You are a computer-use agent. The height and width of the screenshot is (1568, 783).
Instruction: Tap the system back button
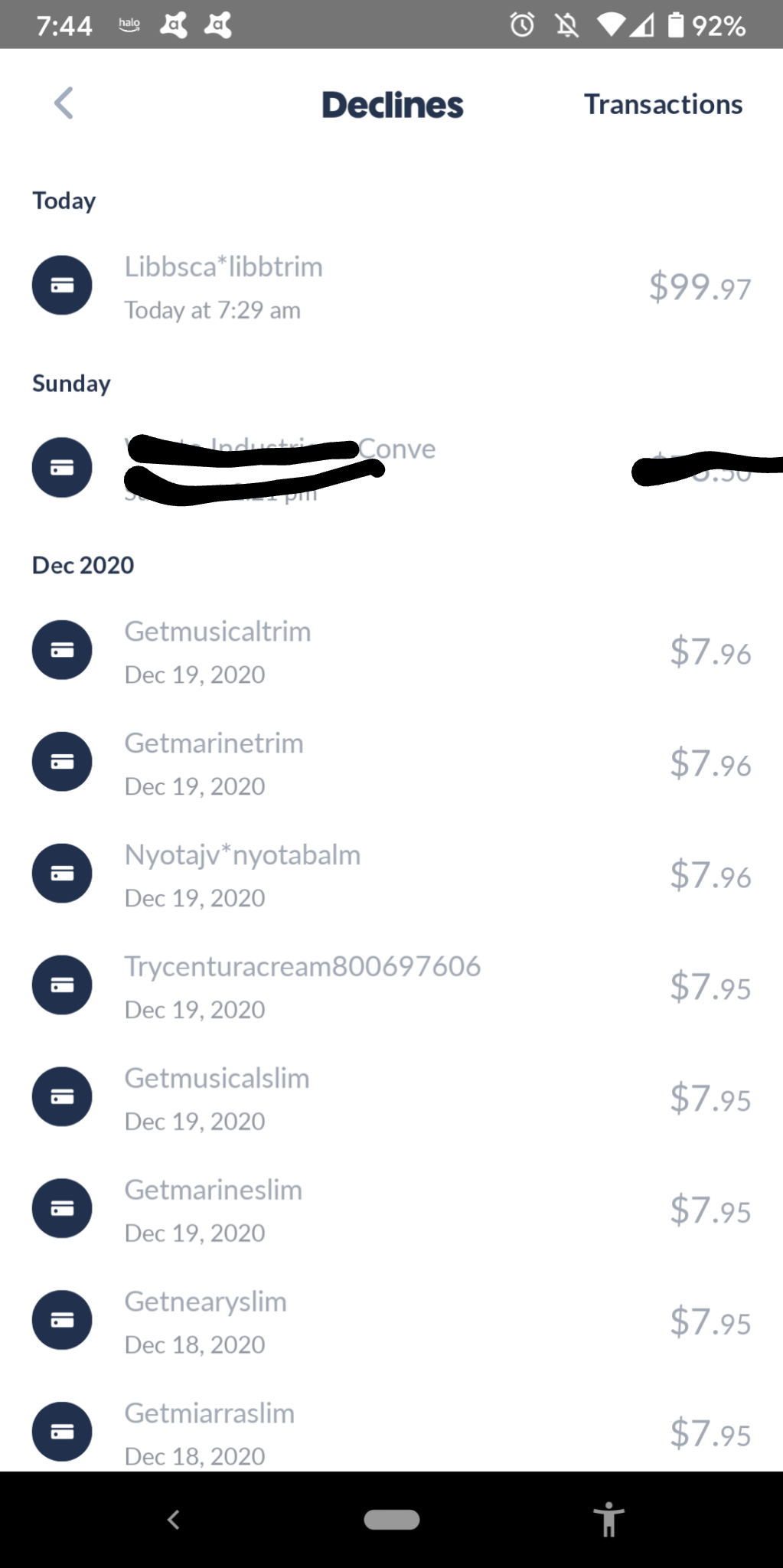pyautogui.click(x=174, y=1520)
